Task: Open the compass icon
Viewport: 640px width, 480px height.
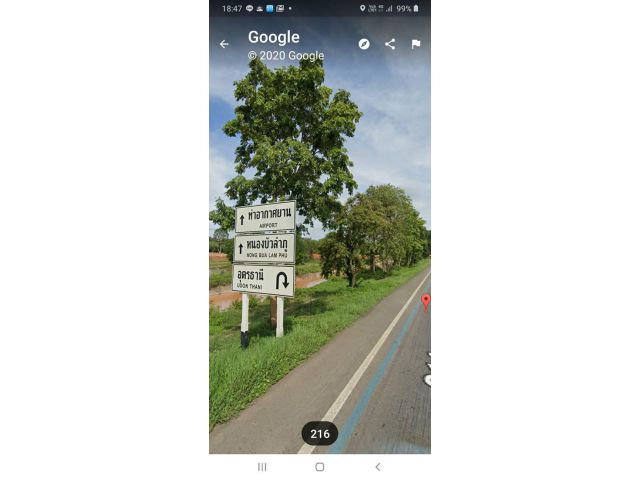Action: tap(364, 44)
